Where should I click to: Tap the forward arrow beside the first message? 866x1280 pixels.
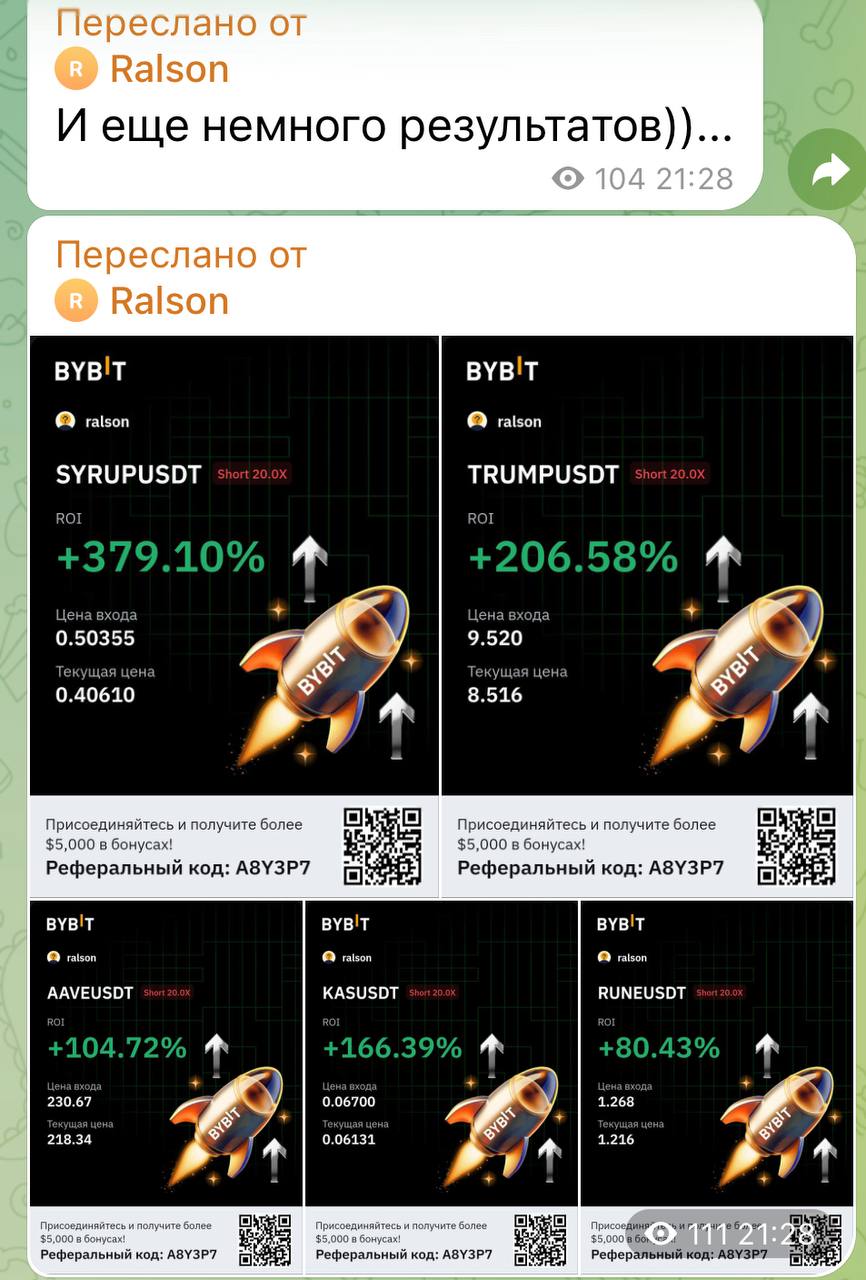(826, 171)
